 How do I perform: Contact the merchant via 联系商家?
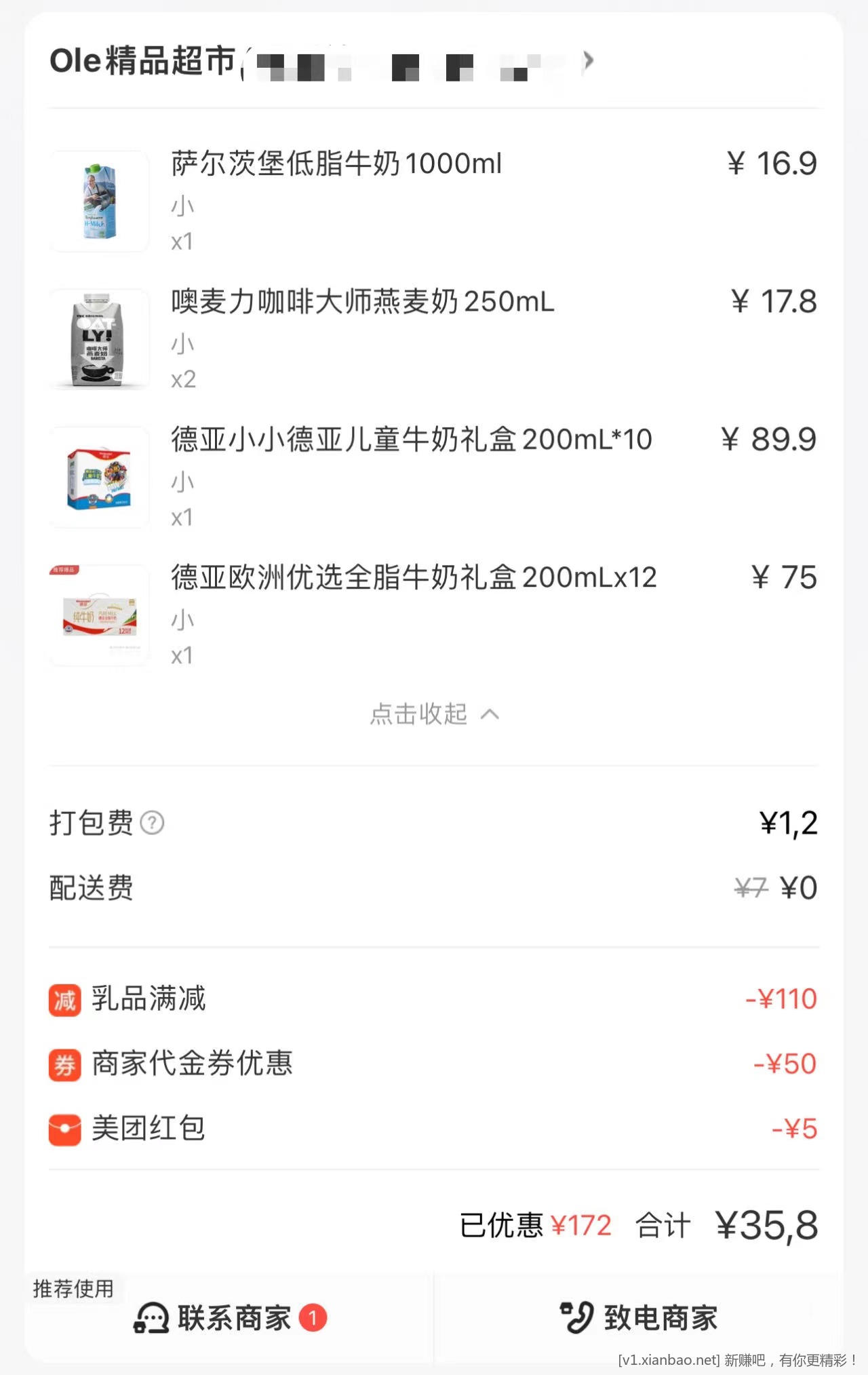point(231,1317)
